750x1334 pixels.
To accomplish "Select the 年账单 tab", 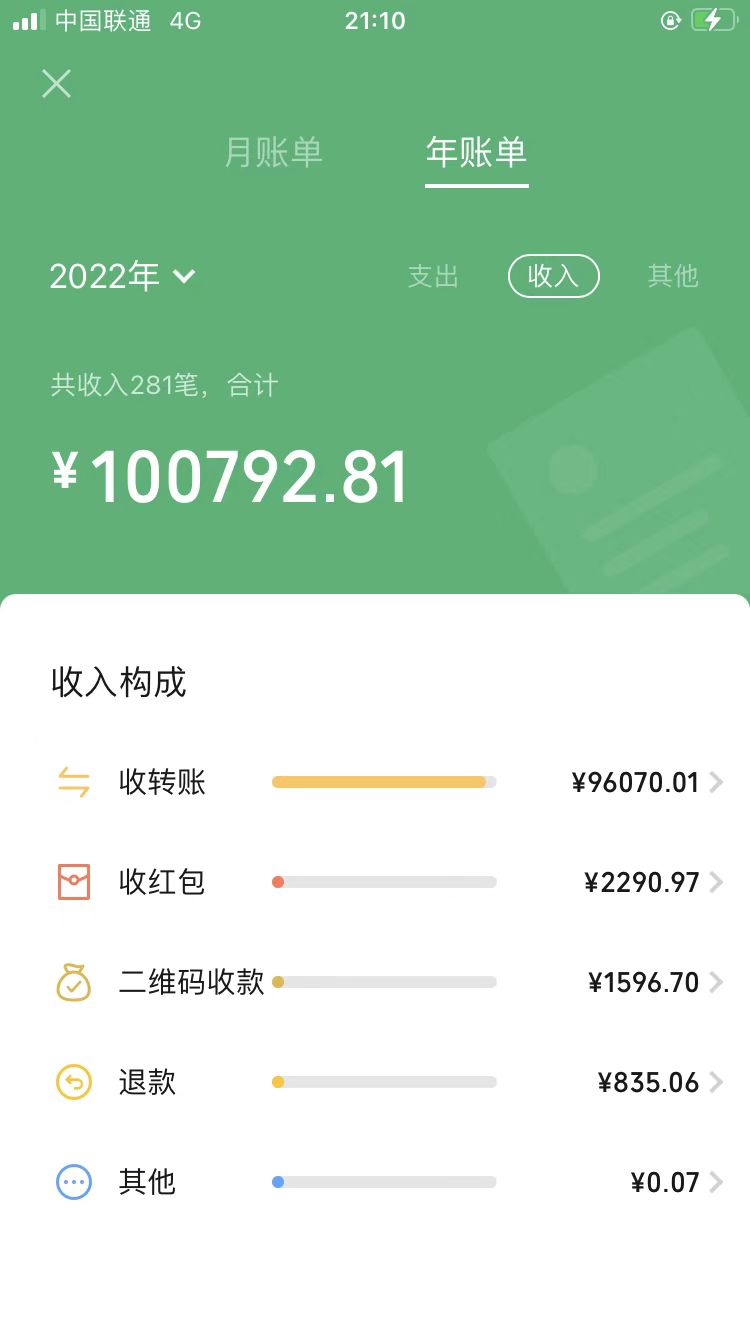I will point(476,152).
